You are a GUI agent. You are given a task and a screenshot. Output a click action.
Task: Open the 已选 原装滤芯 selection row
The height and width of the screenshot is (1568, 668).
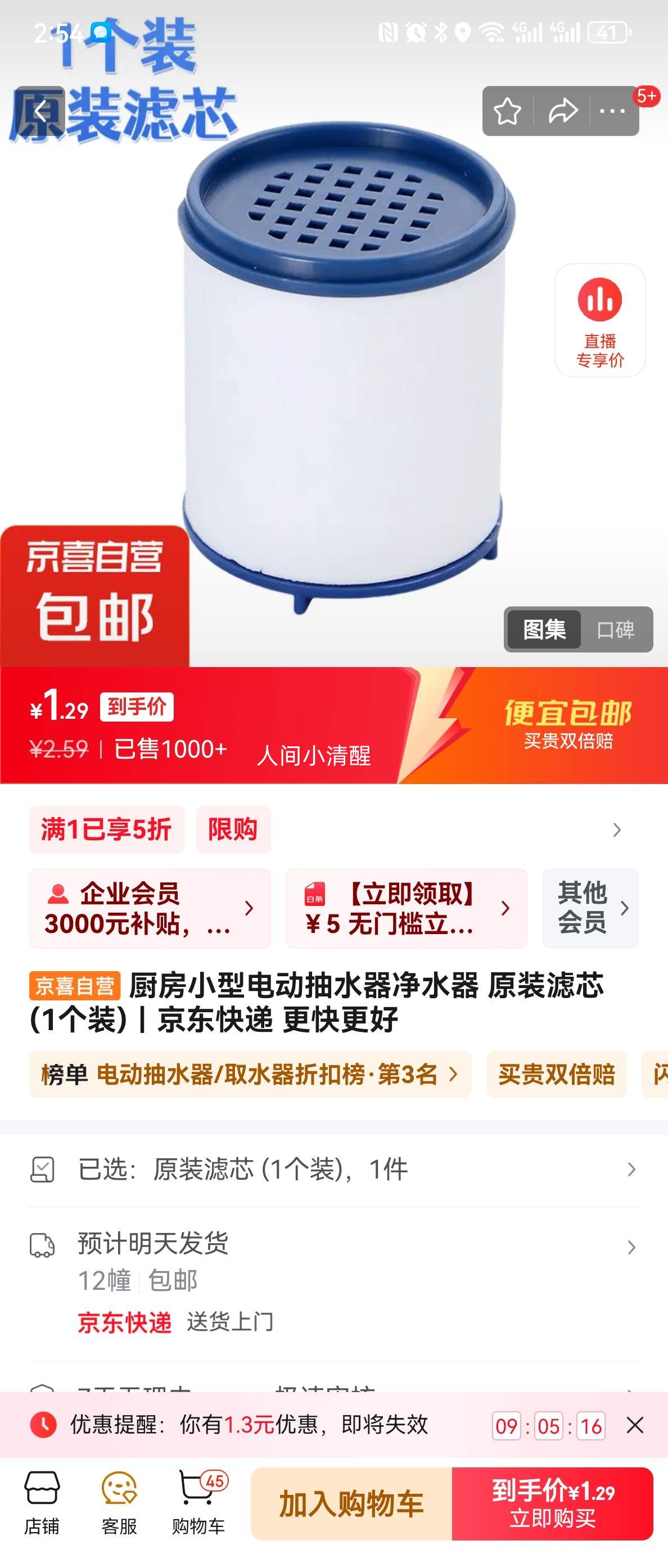pos(333,1170)
